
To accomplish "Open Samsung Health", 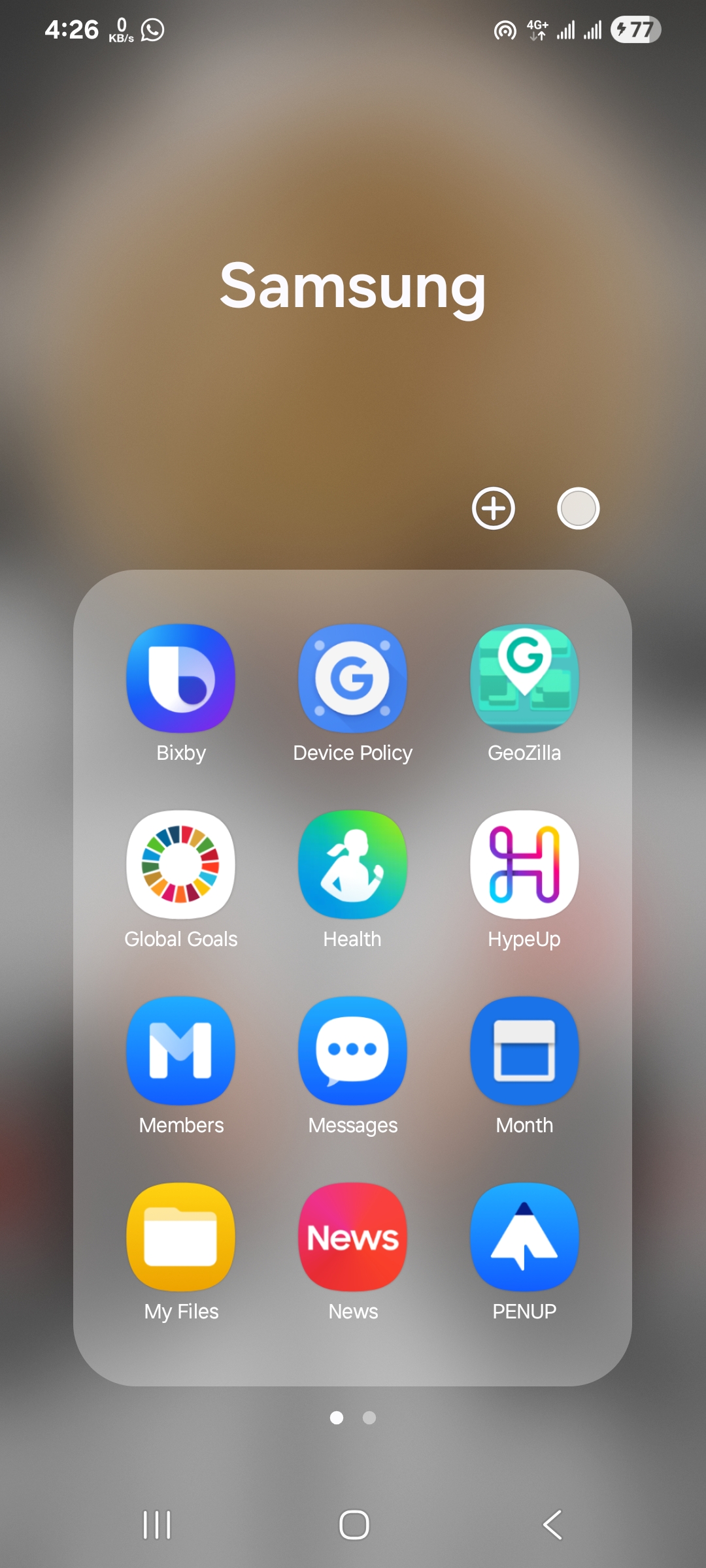I will (353, 864).
